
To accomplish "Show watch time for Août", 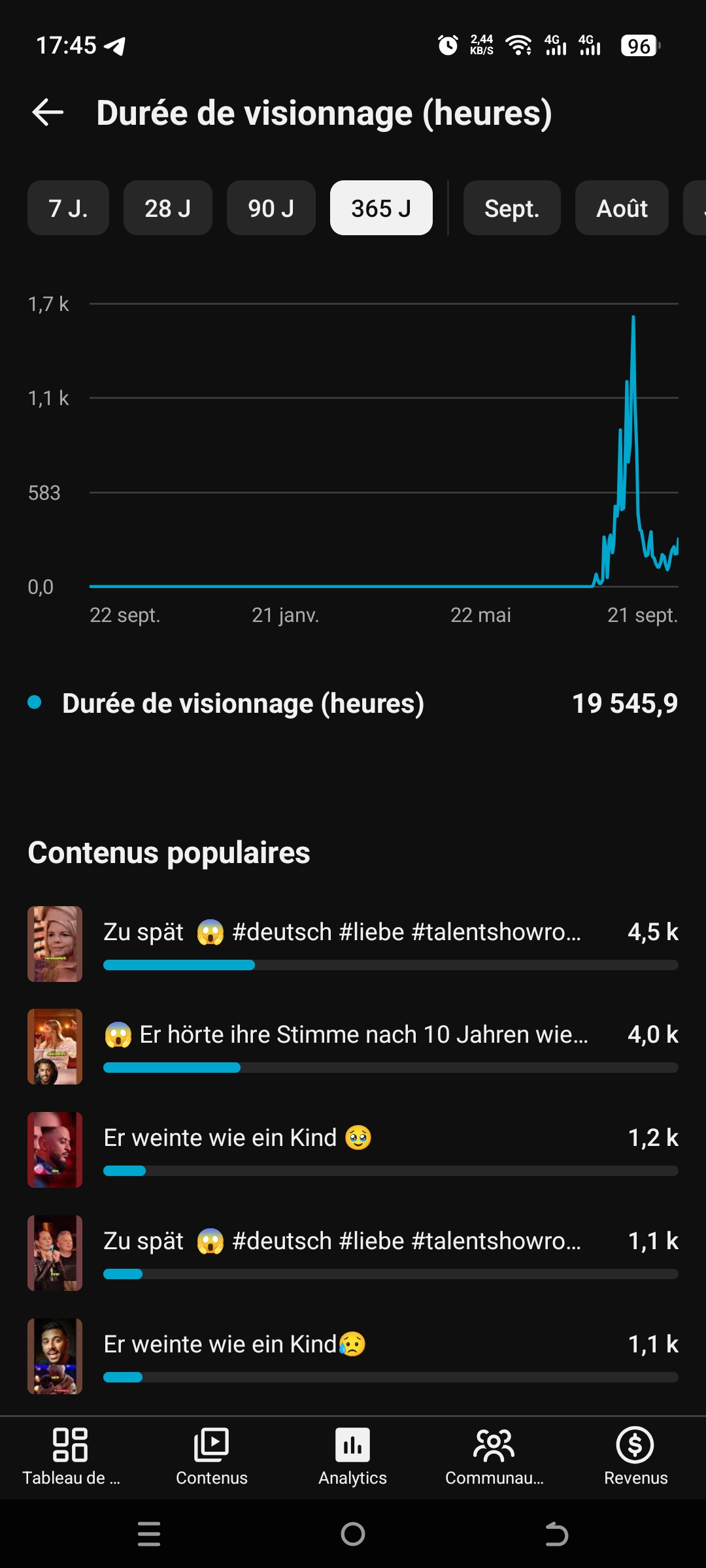I will coord(622,208).
